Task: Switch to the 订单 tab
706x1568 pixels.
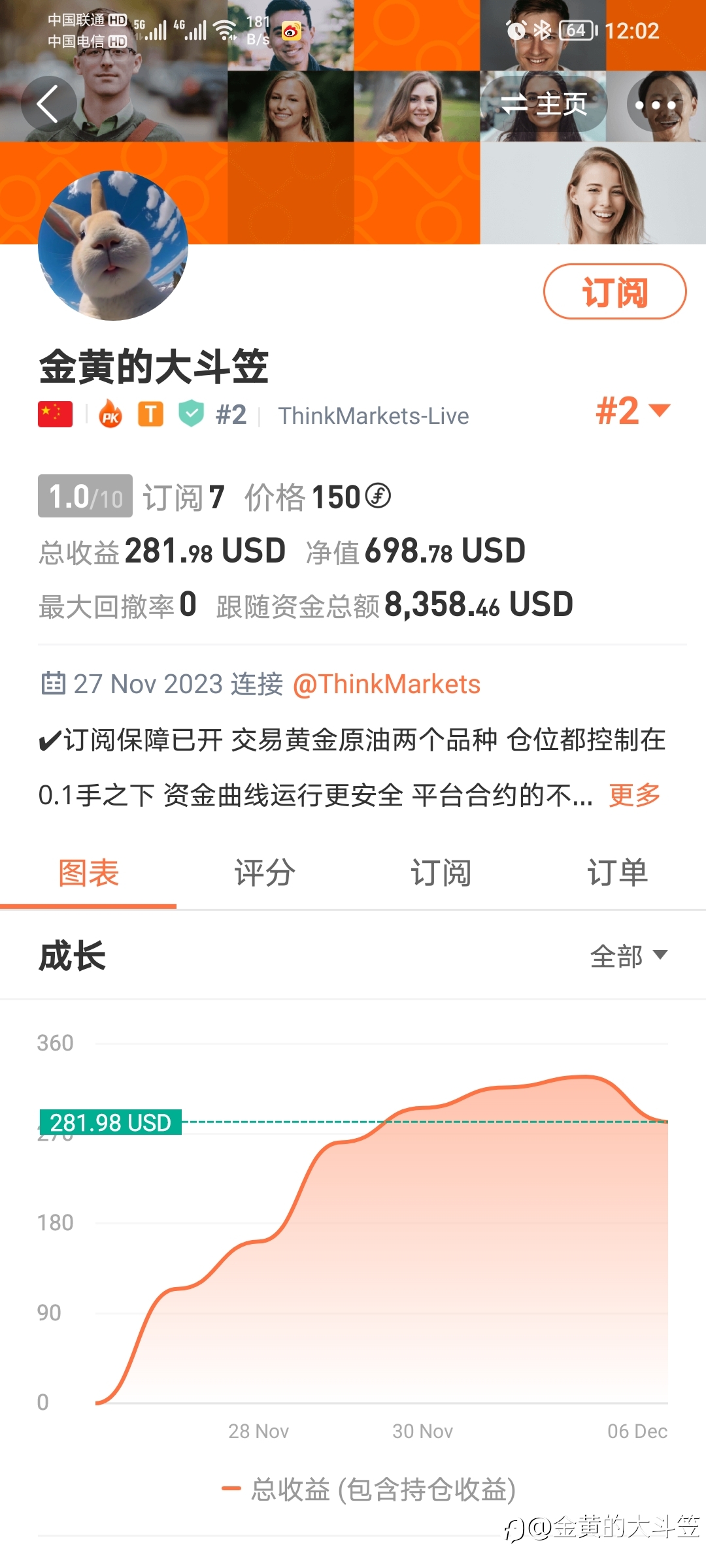Action: pos(618,873)
